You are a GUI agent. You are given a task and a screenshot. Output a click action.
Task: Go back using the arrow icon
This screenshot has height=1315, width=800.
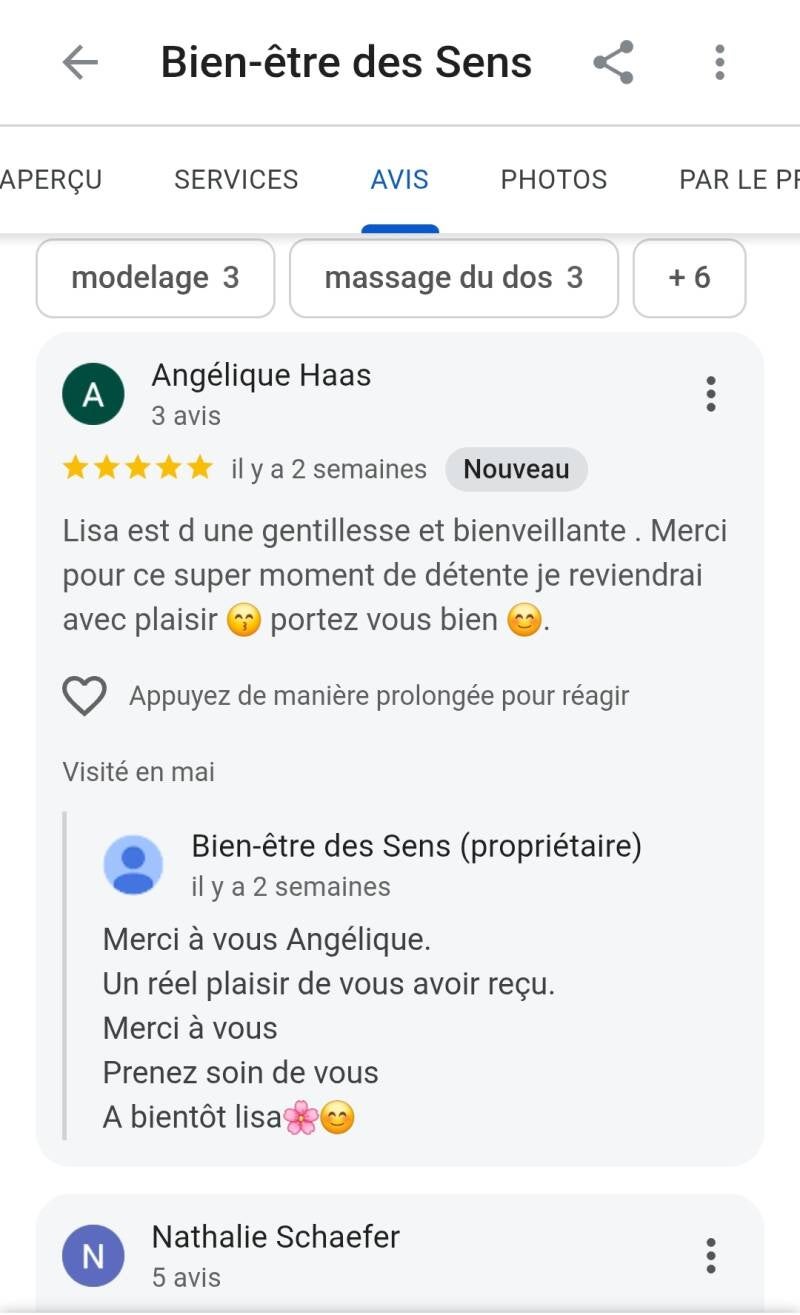(x=80, y=63)
